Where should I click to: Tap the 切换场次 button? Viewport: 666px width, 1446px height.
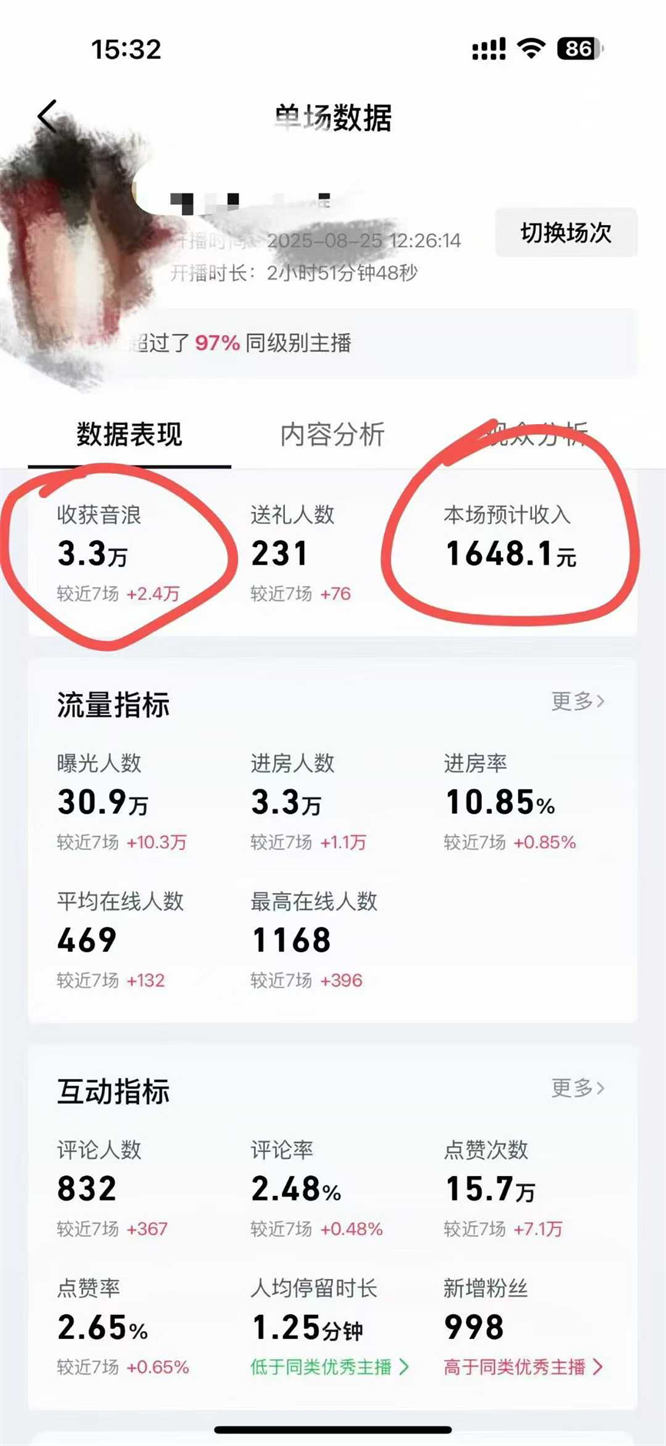click(x=565, y=234)
